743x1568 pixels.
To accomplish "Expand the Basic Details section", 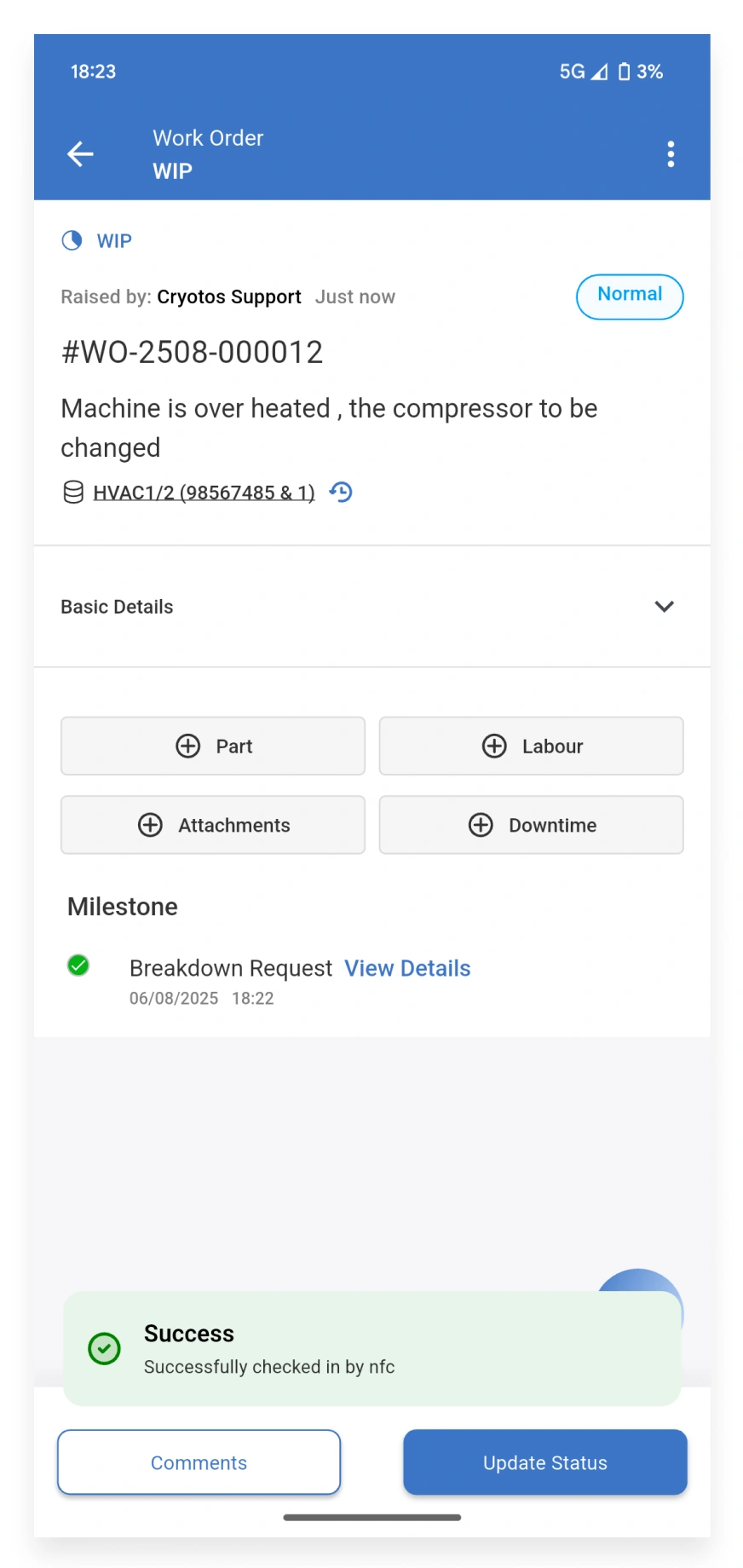I will click(x=372, y=607).
